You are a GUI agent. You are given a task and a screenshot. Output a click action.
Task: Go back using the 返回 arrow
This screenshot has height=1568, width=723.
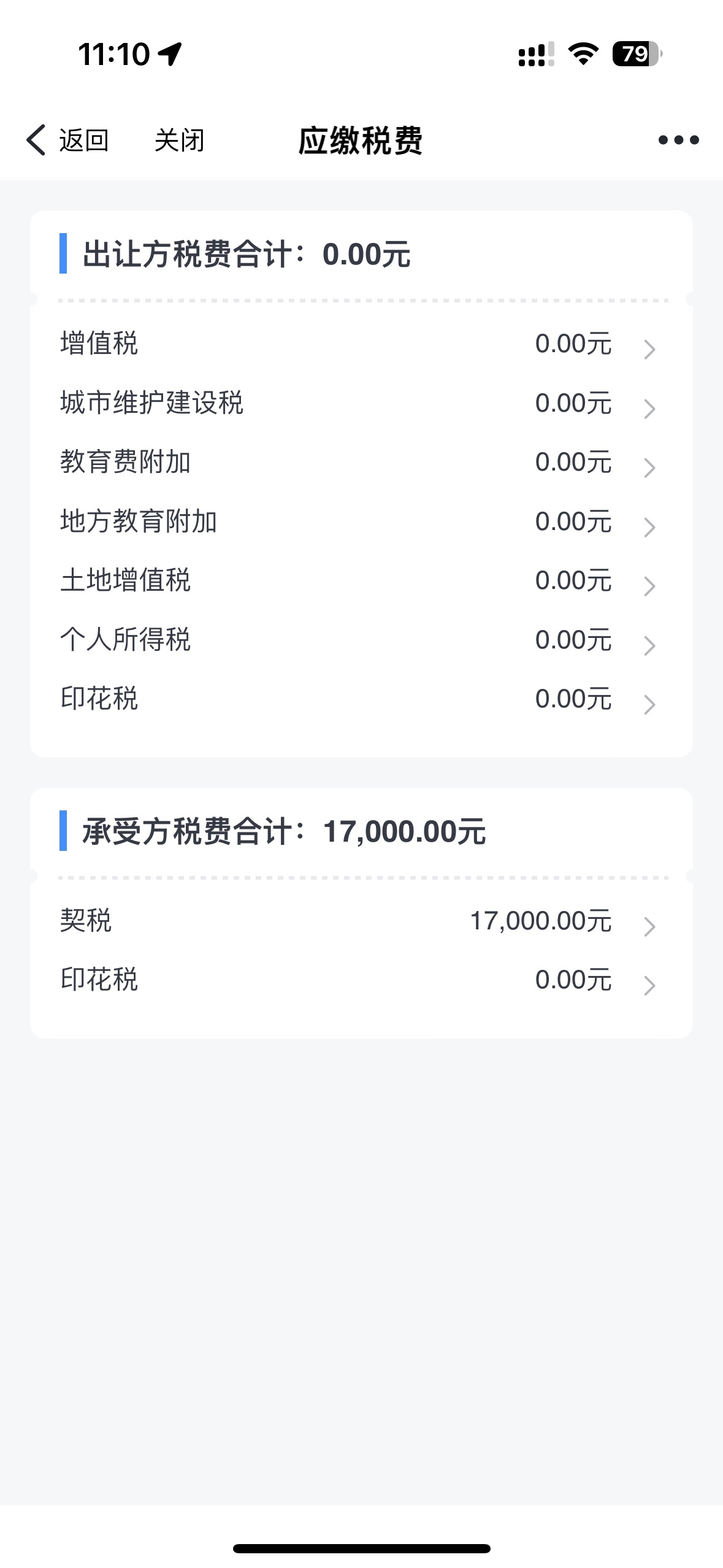pyautogui.click(x=67, y=140)
